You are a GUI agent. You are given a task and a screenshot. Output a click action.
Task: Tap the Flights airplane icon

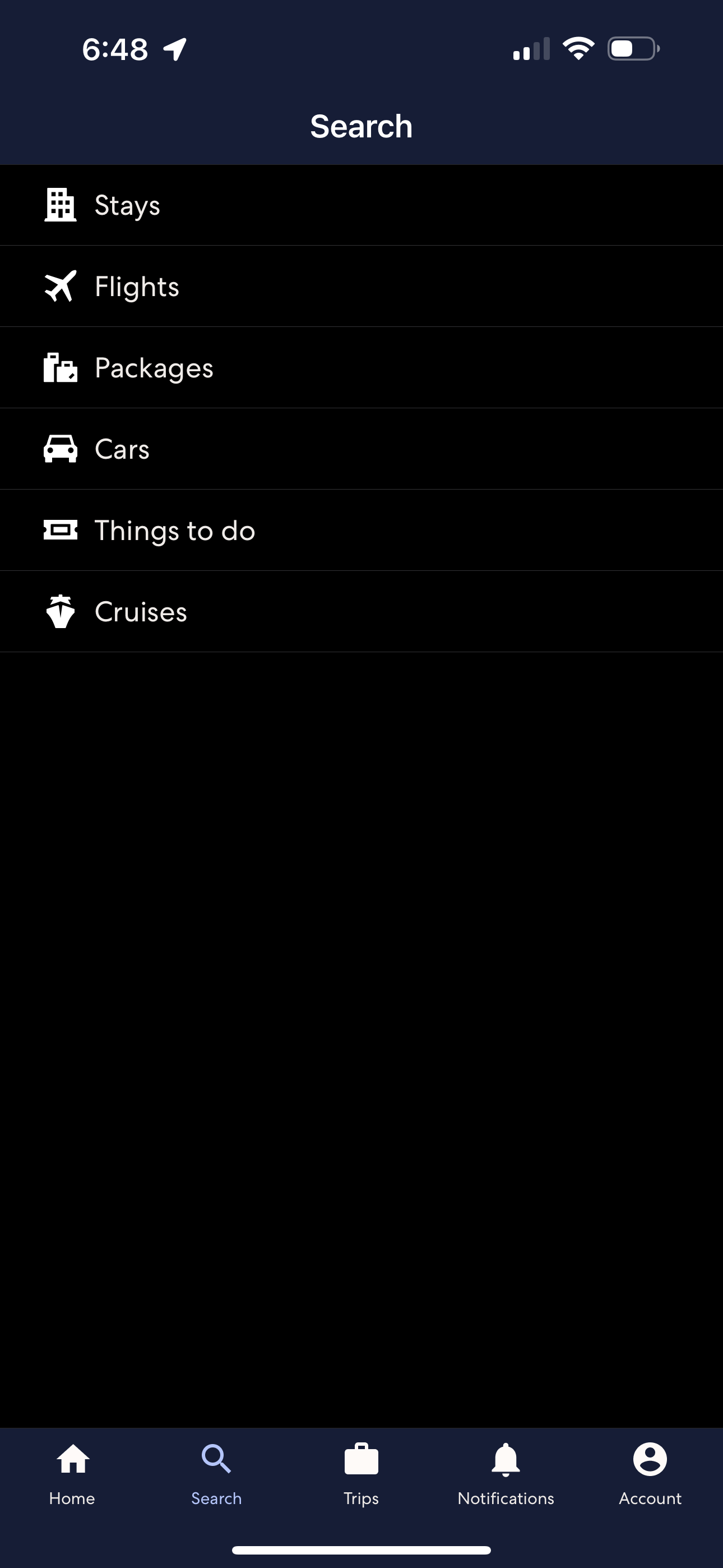[x=59, y=285]
